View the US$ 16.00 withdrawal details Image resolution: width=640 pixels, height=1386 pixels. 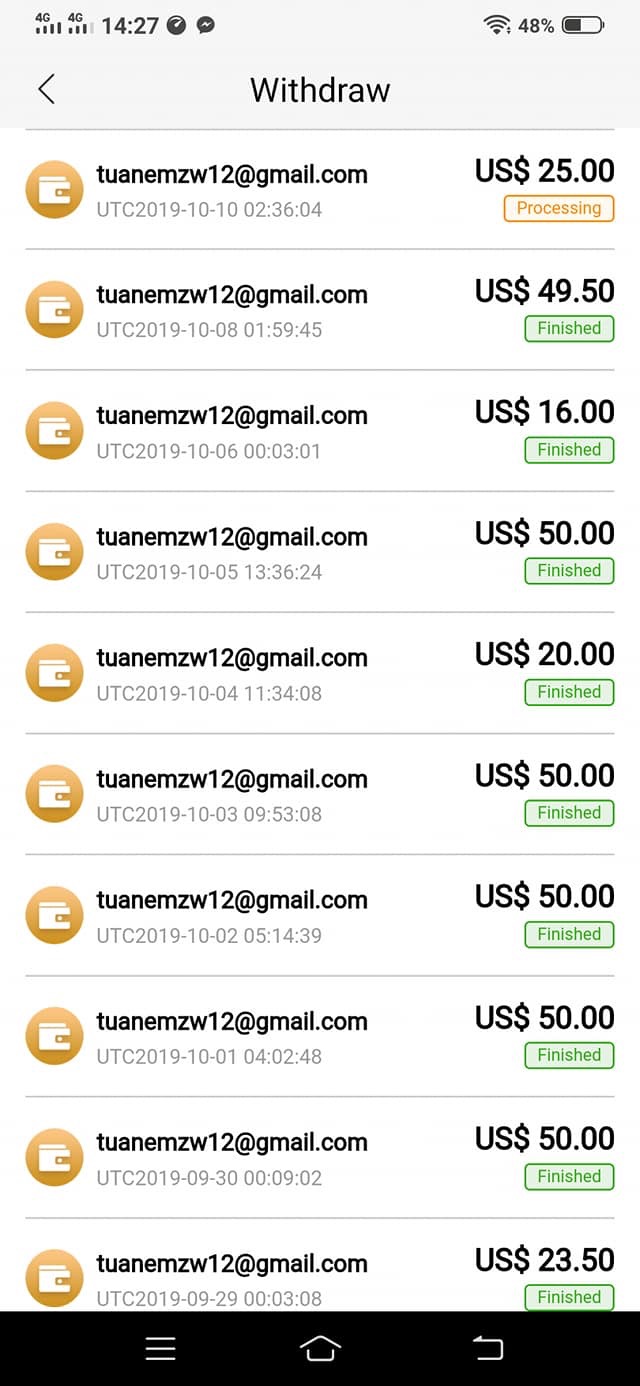pyautogui.click(x=320, y=431)
